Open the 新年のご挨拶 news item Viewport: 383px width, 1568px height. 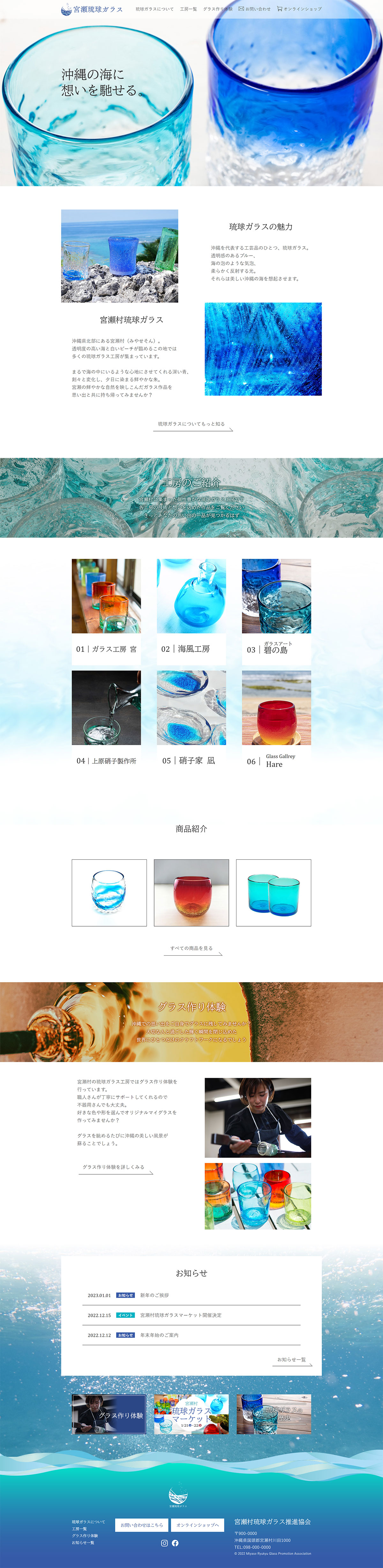tap(155, 1295)
